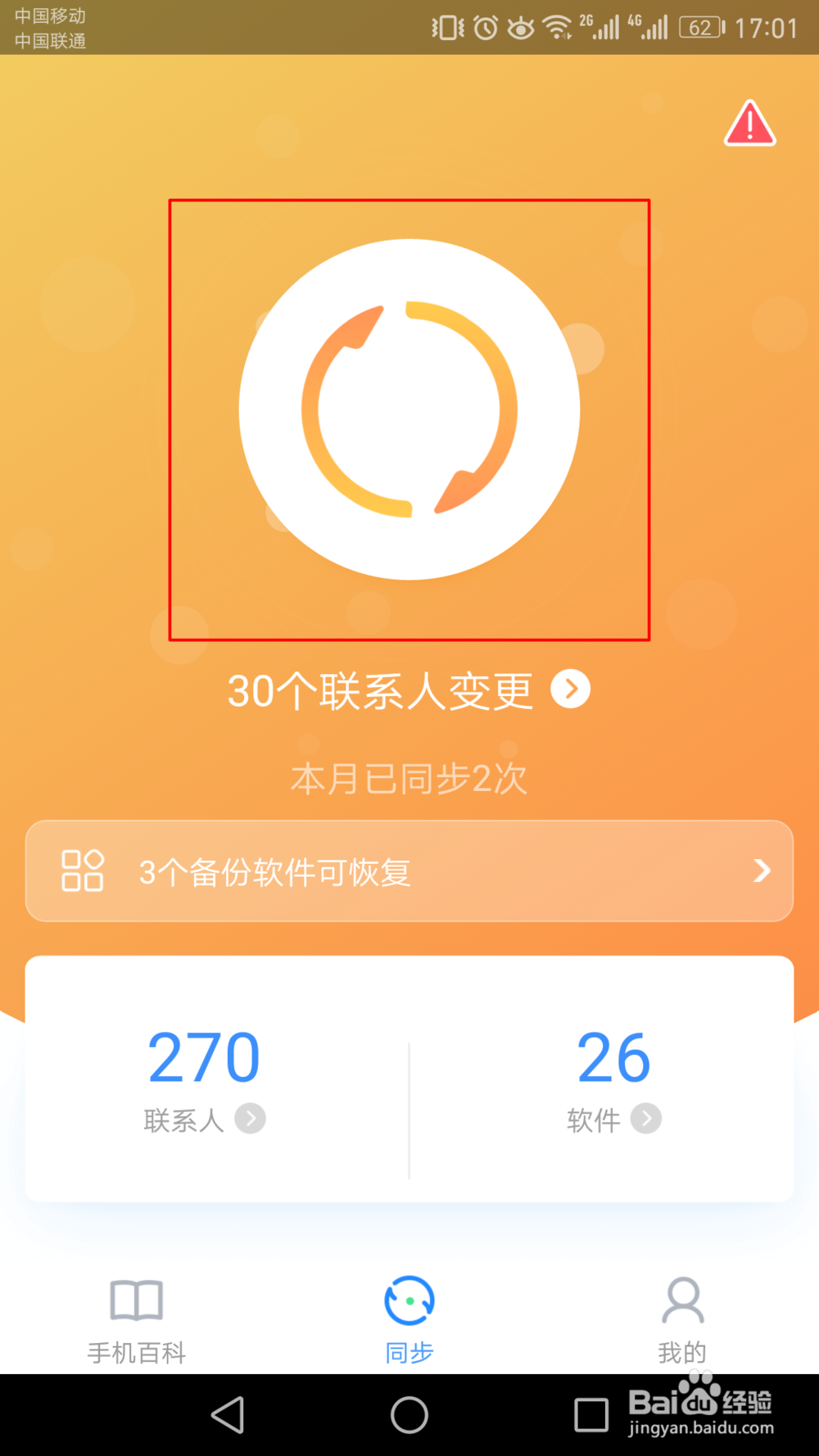Open the 3个备份软件可恢复 chevron

pyautogui.click(x=762, y=870)
